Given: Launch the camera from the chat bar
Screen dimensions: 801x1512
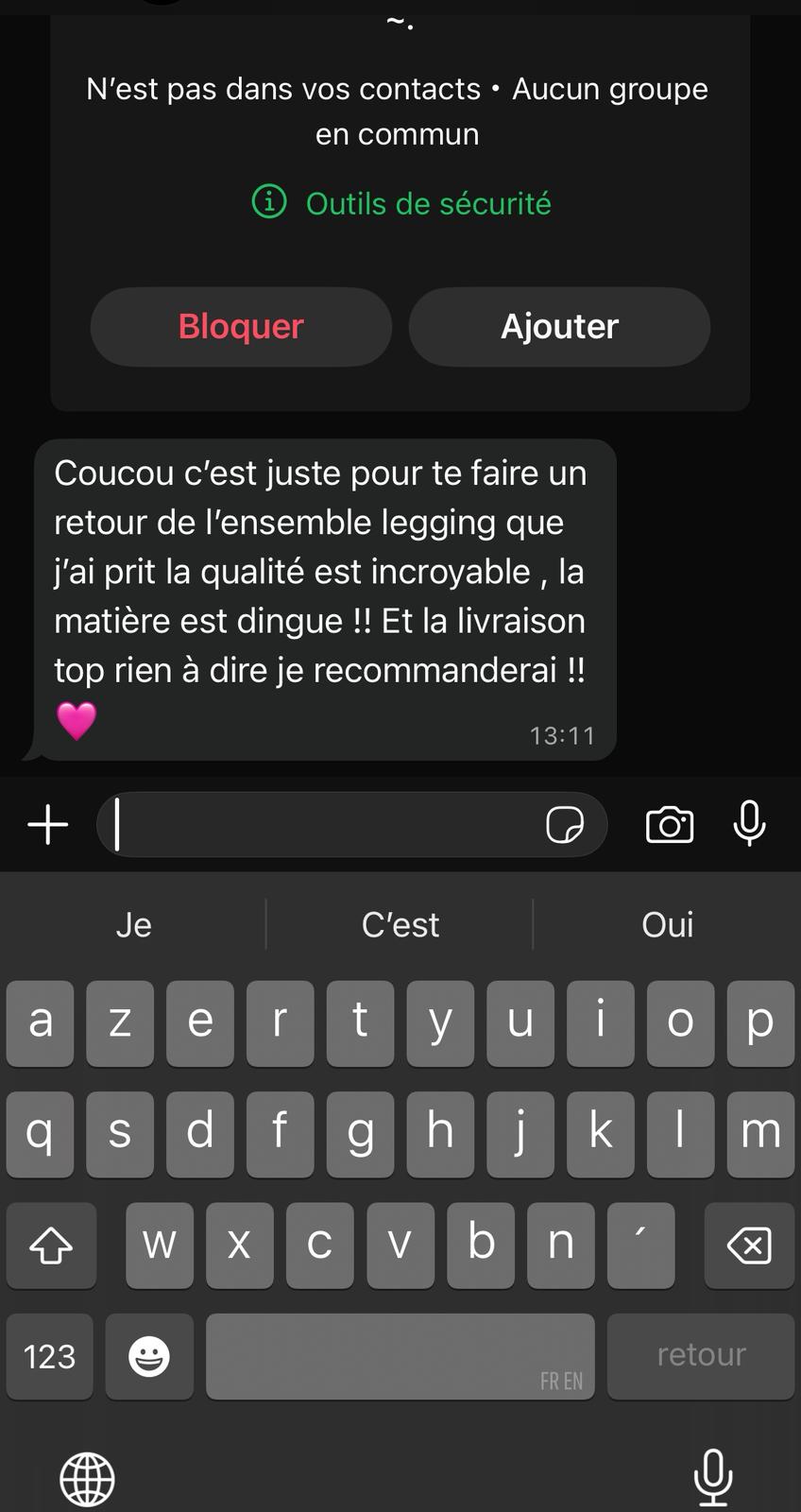Looking at the screenshot, I should [670, 825].
